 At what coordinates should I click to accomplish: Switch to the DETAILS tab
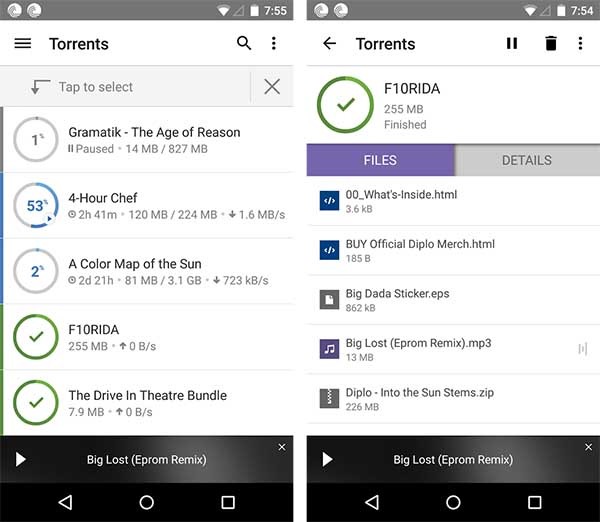click(527, 160)
